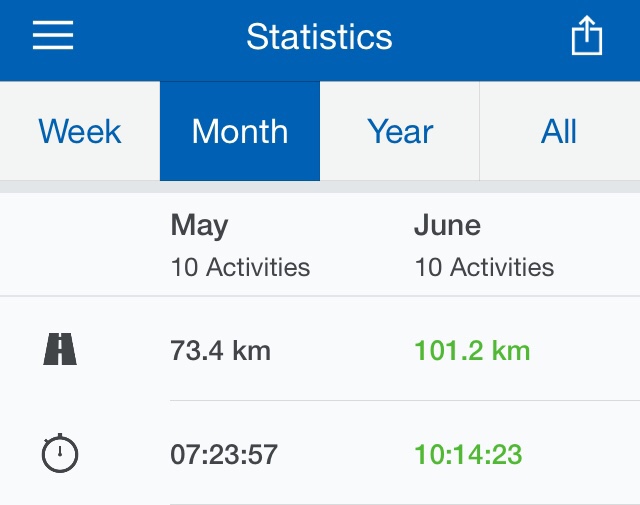The height and width of the screenshot is (505, 640).
Task: Open the hamburger drawer menu
Action: pos(53,37)
